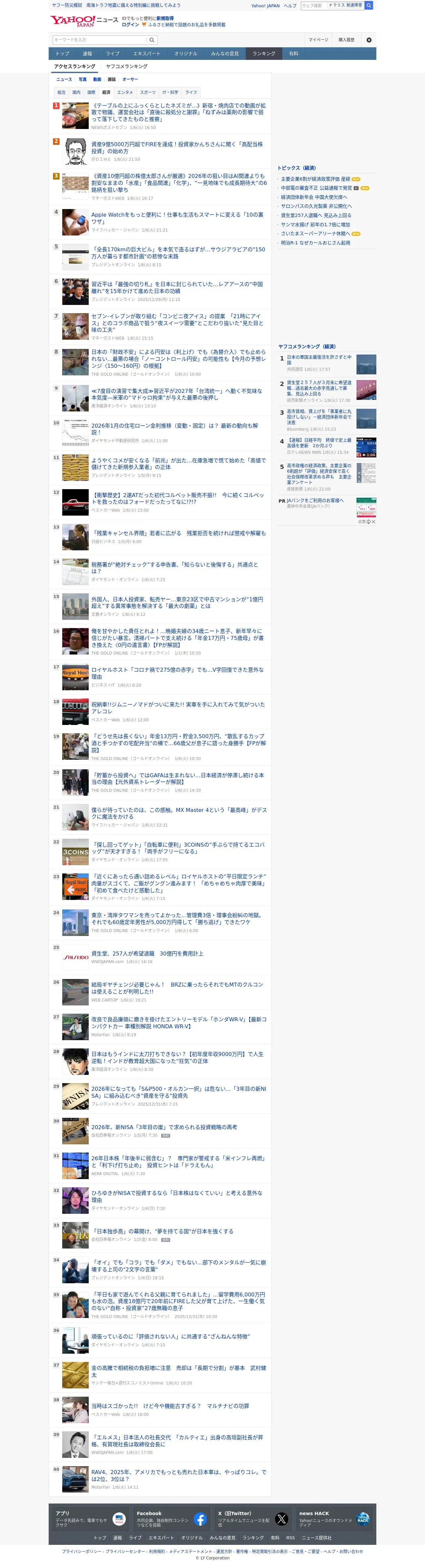Choose the 動画 ranking filter
The height and width of the screenshot is (1568, 425).
coord(97,79)
